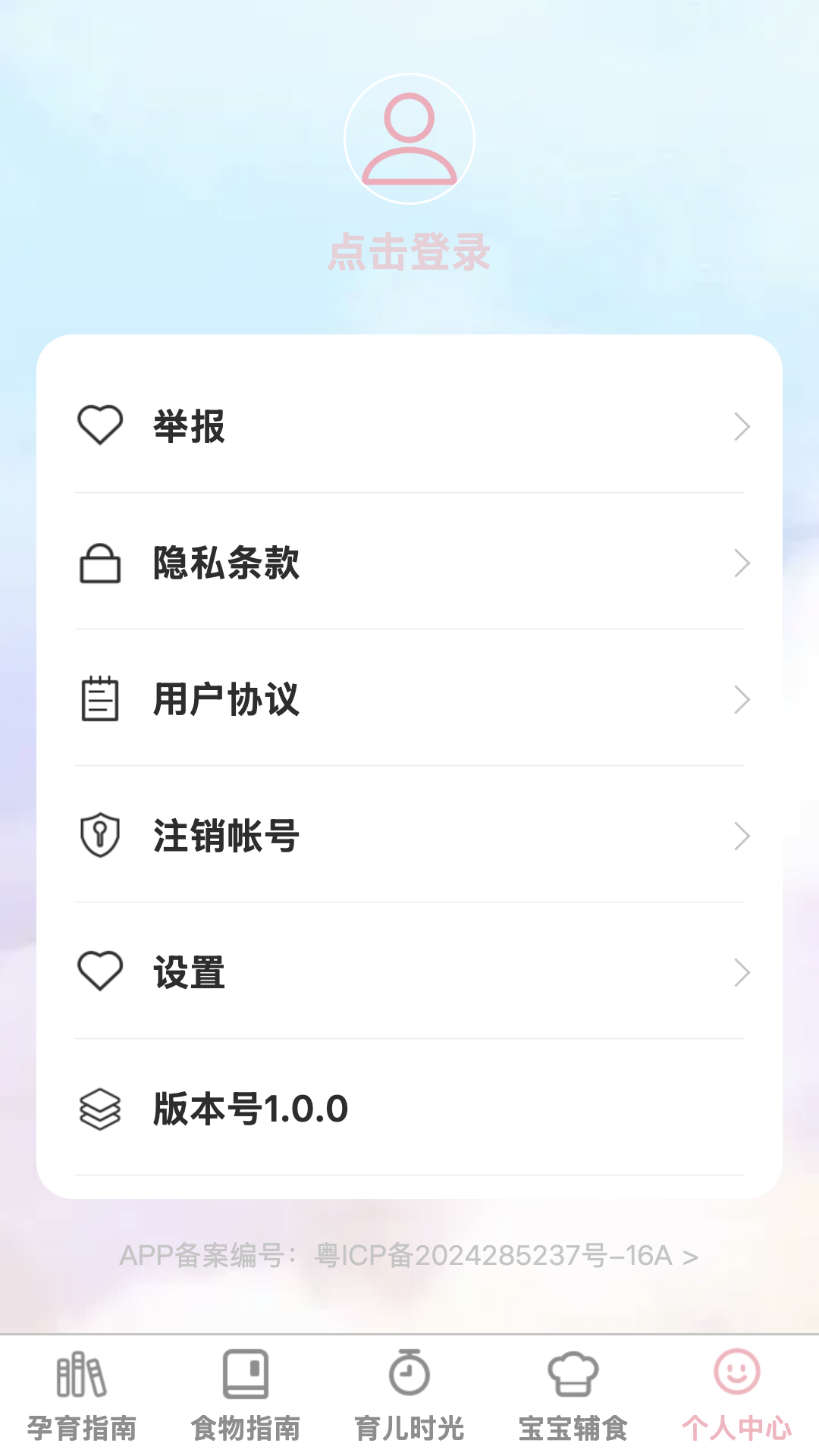Go to the 食物指南 tab
This screenshot has height=1456, width=819.
tap(246, 1397)
